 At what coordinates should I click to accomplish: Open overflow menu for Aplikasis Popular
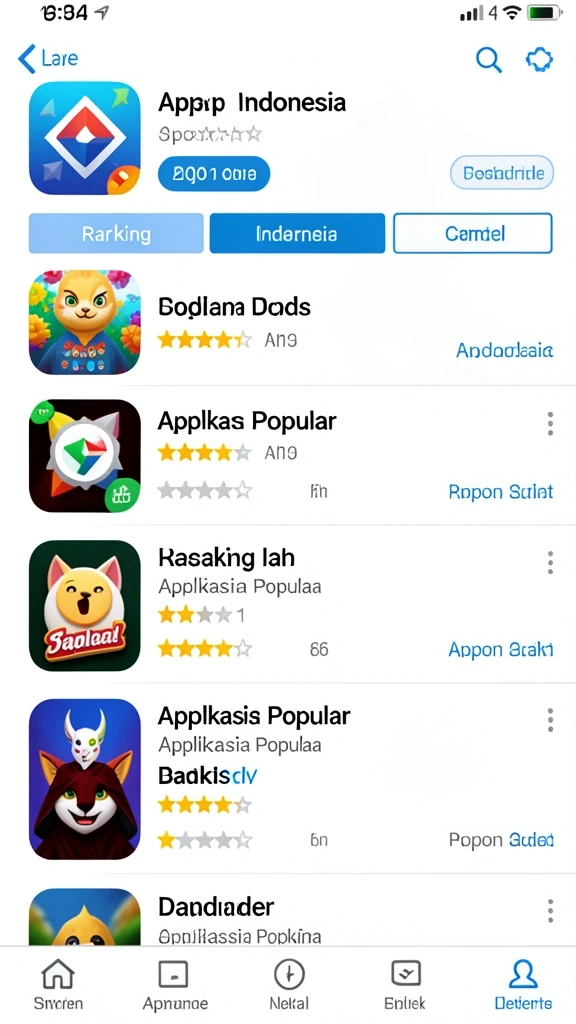(551, 720)
